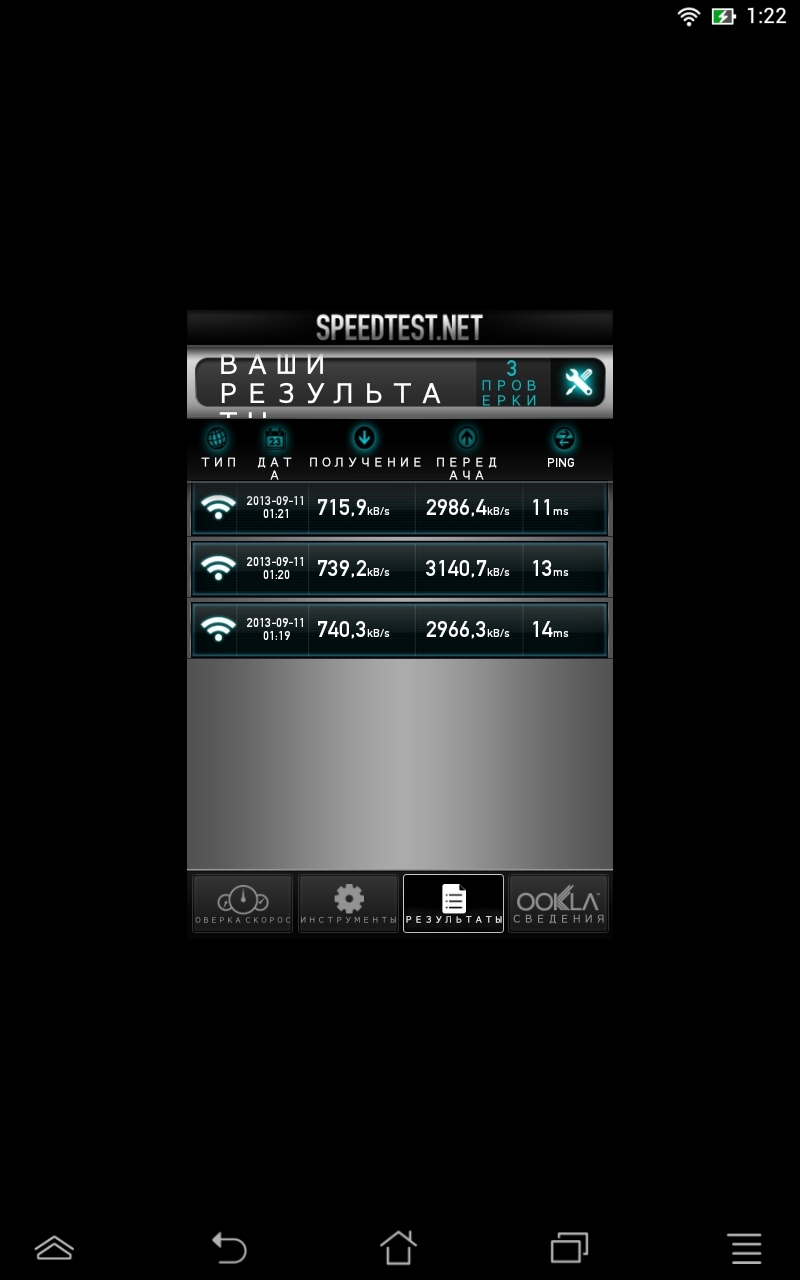The width and height of the screenshot is (800, 1280).
Task: Go back with the system back button
Action: [229, 1247]
